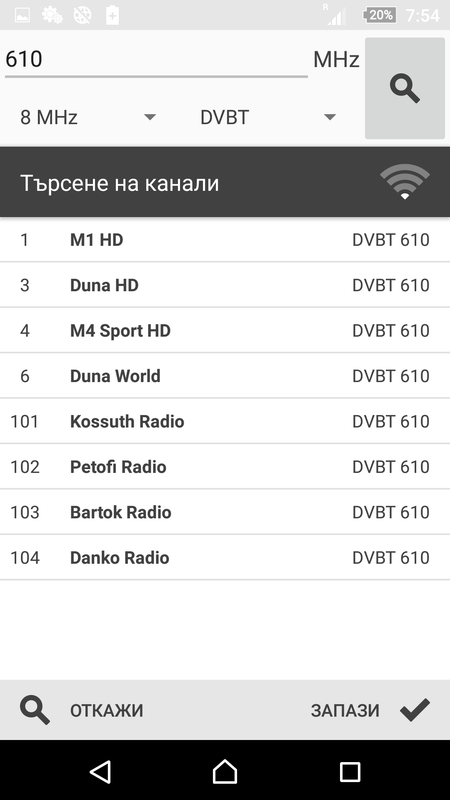
Task: Select the Duna HD channel
Action: click(225, 285)
